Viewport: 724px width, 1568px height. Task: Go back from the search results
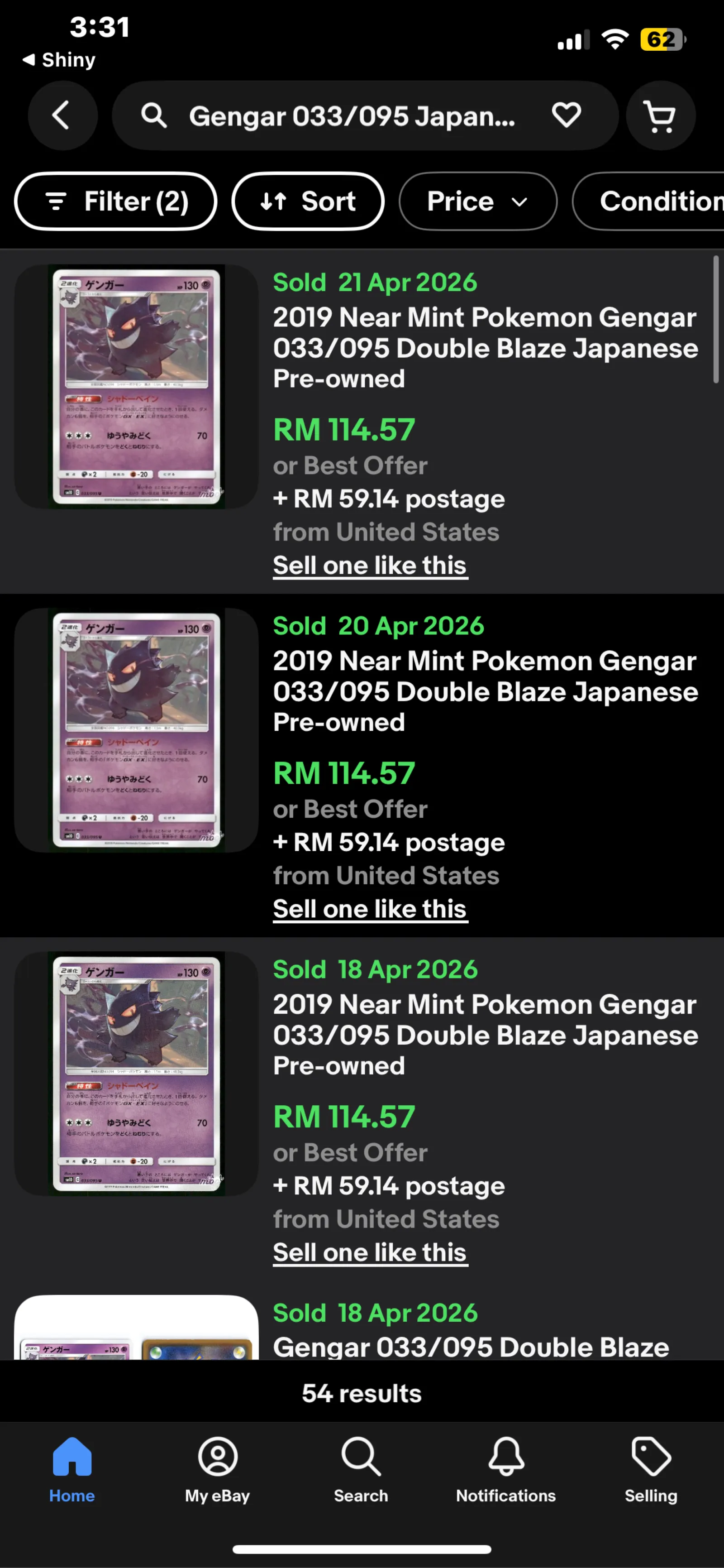62,115
